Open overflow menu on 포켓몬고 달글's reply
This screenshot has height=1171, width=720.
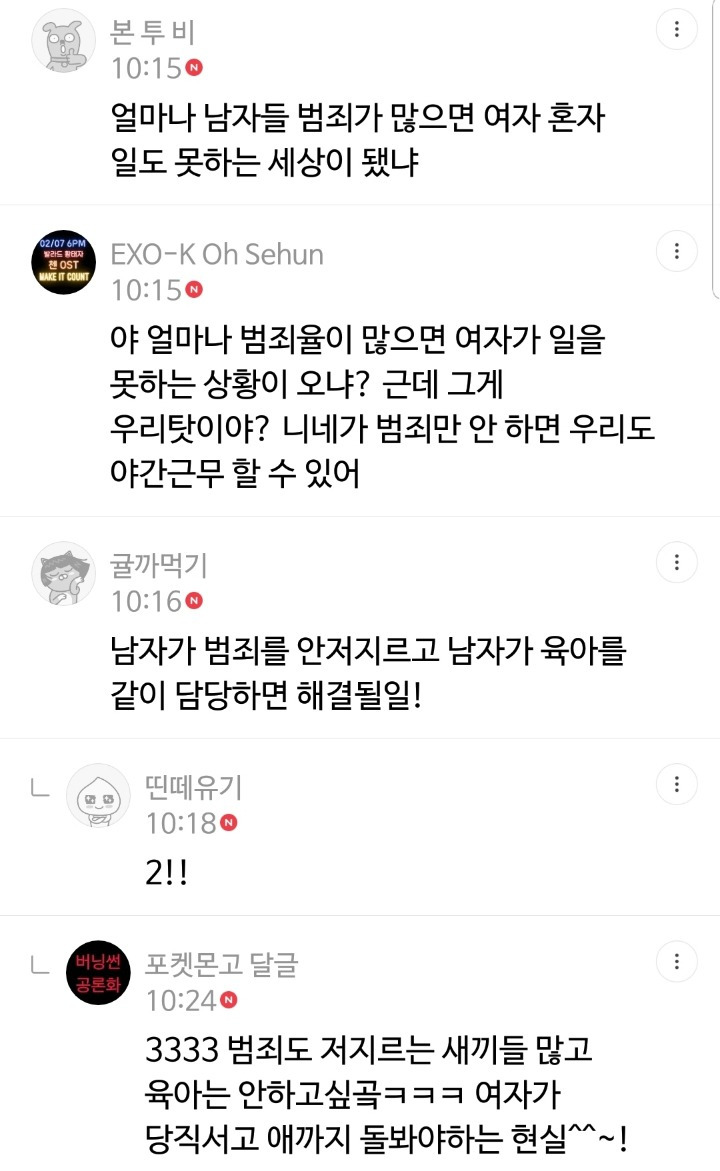(676, 962)
